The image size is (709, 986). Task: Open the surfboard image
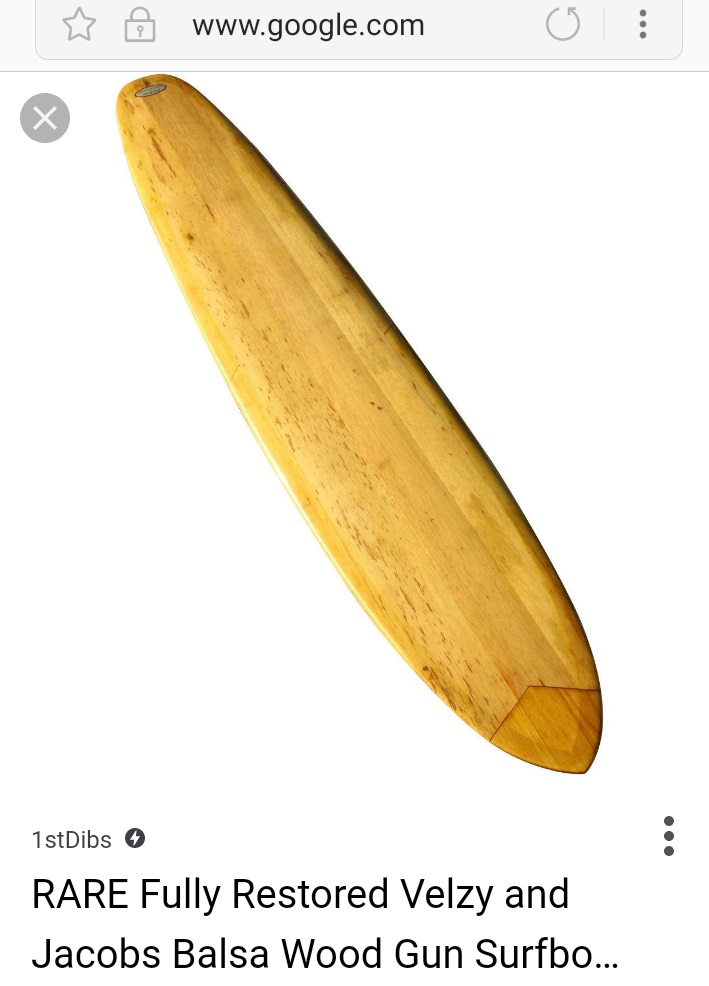[x=360, y=420]
